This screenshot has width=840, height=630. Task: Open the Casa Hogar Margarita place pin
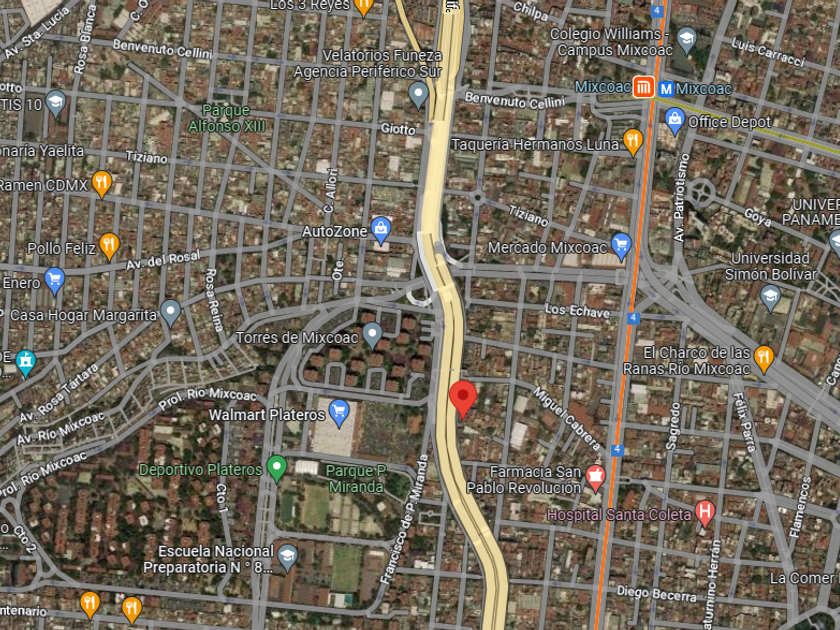pyautogui.click(x=171, y=313)
